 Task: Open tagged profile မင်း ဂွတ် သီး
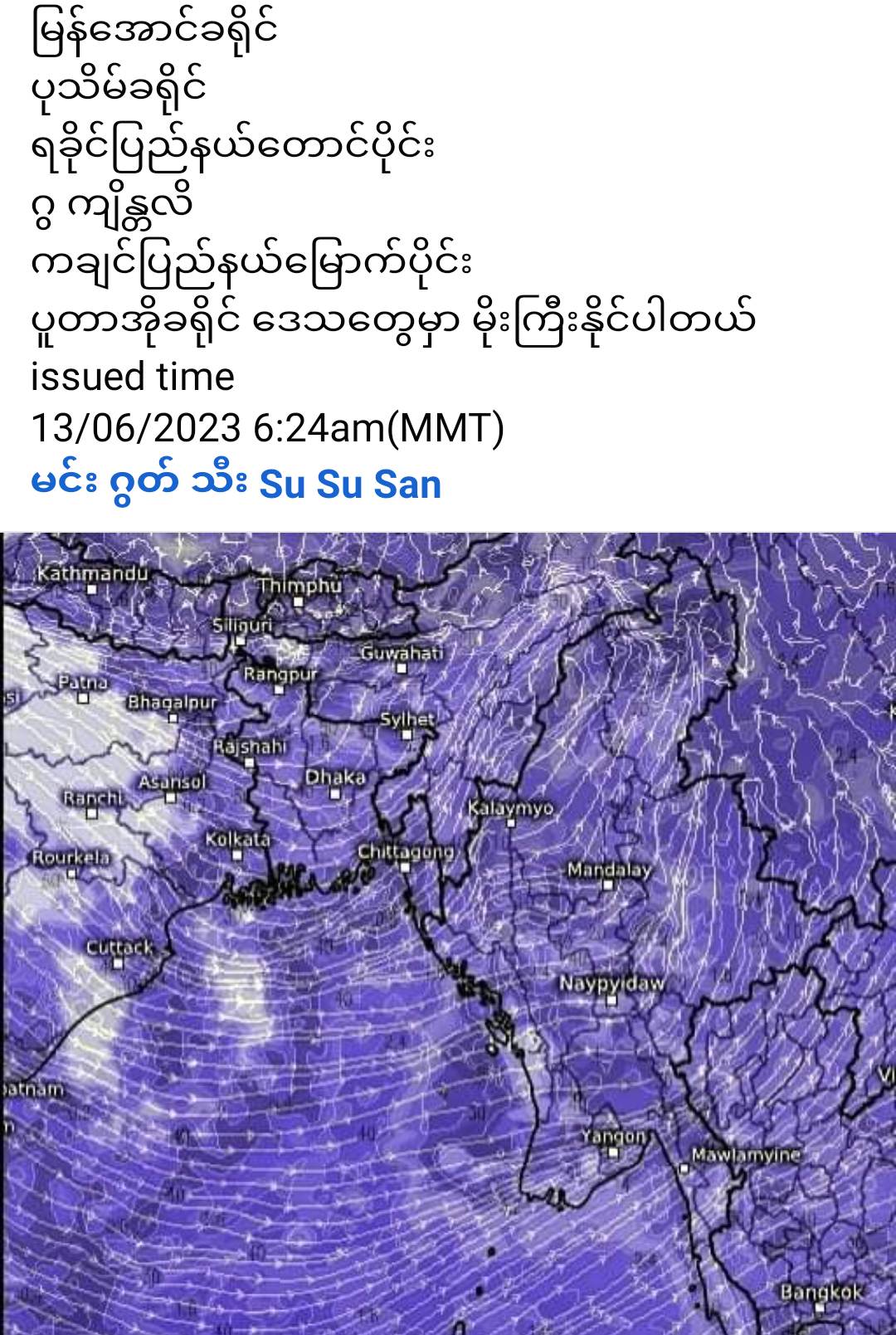pos(139,483)
